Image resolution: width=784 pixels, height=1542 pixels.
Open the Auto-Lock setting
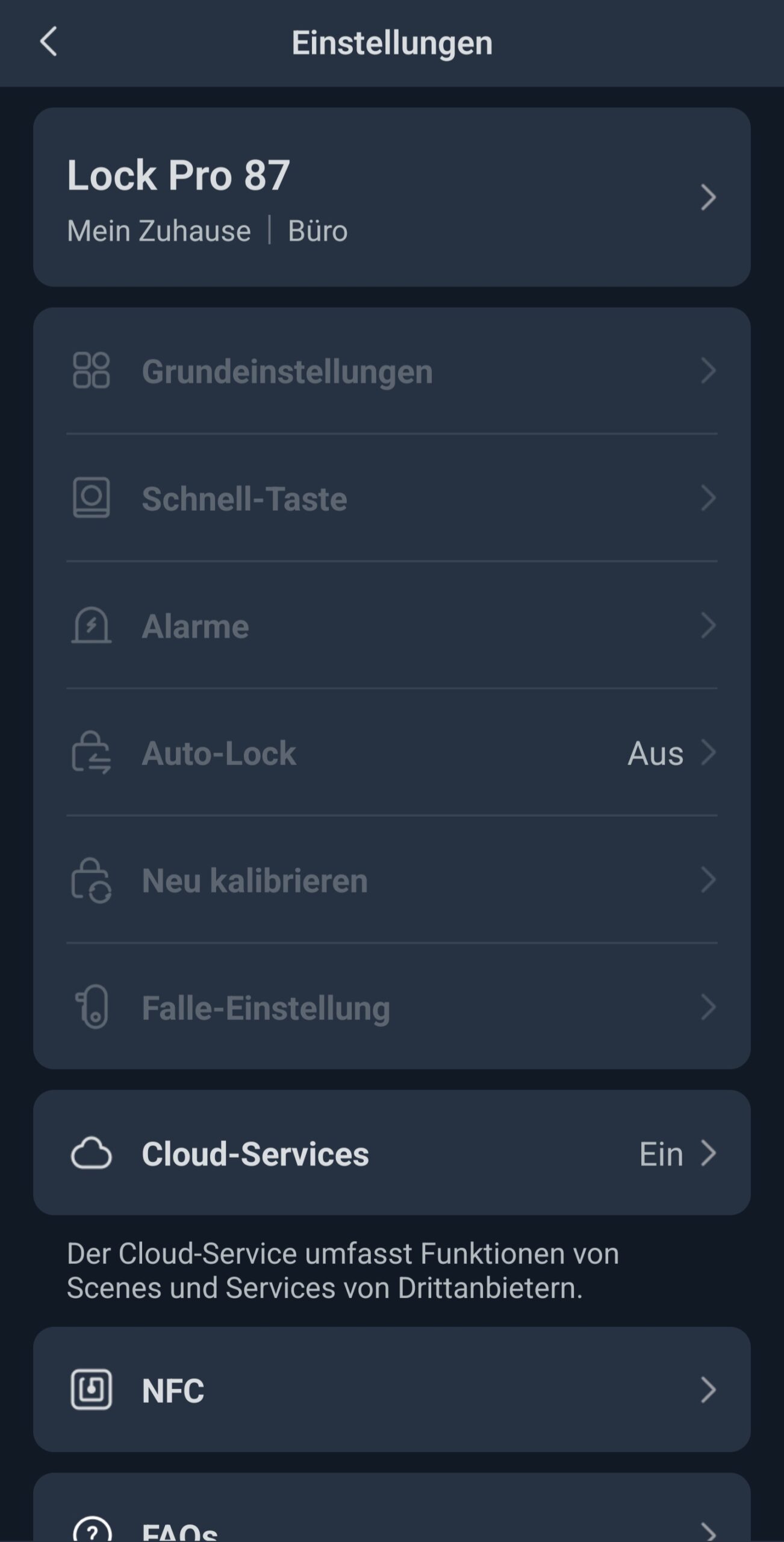click(x=391, y=753)
